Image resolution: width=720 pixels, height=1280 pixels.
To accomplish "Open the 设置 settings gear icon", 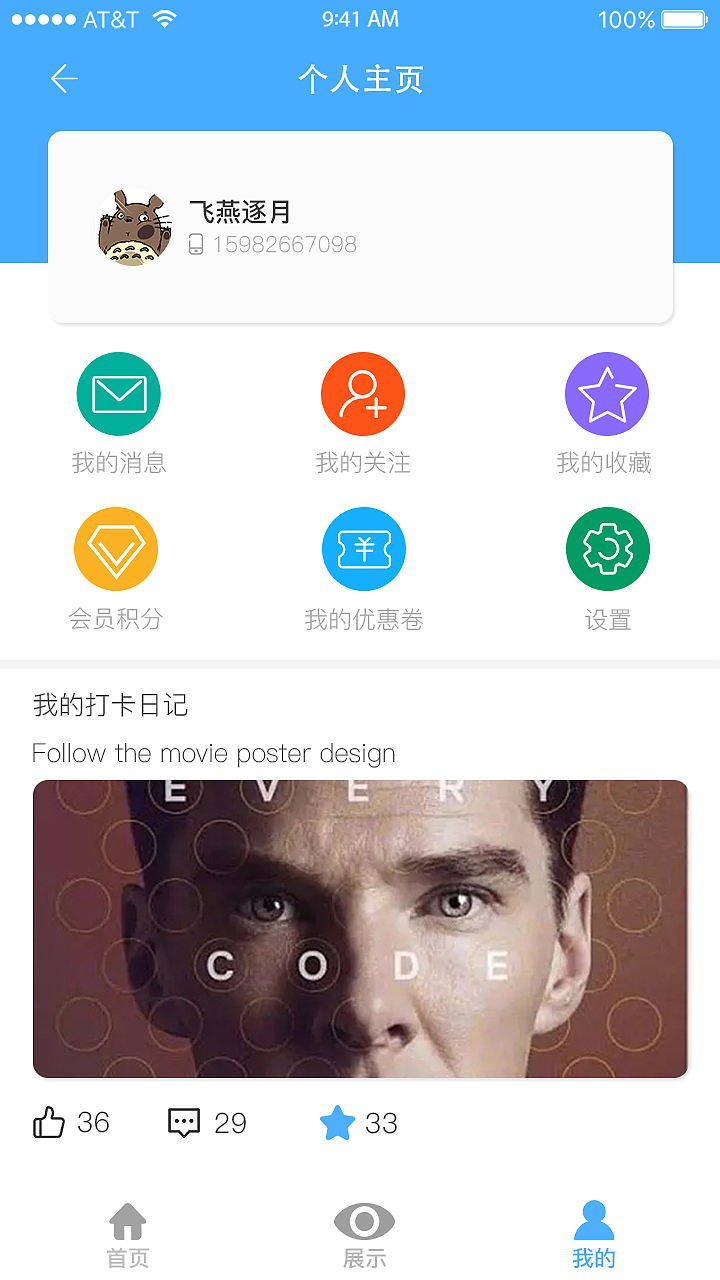I will (607, 548).
